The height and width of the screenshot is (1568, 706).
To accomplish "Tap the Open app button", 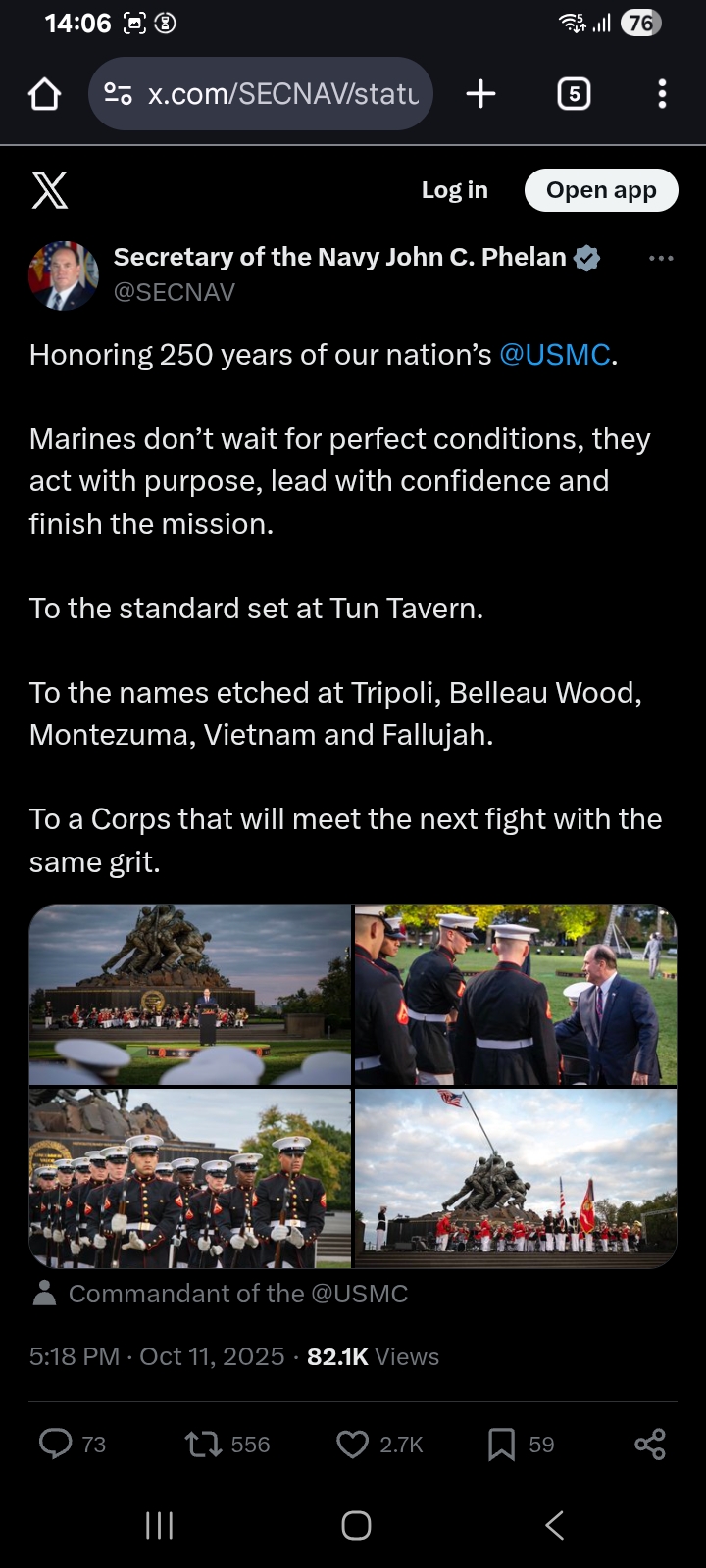I will click(601, 190).
